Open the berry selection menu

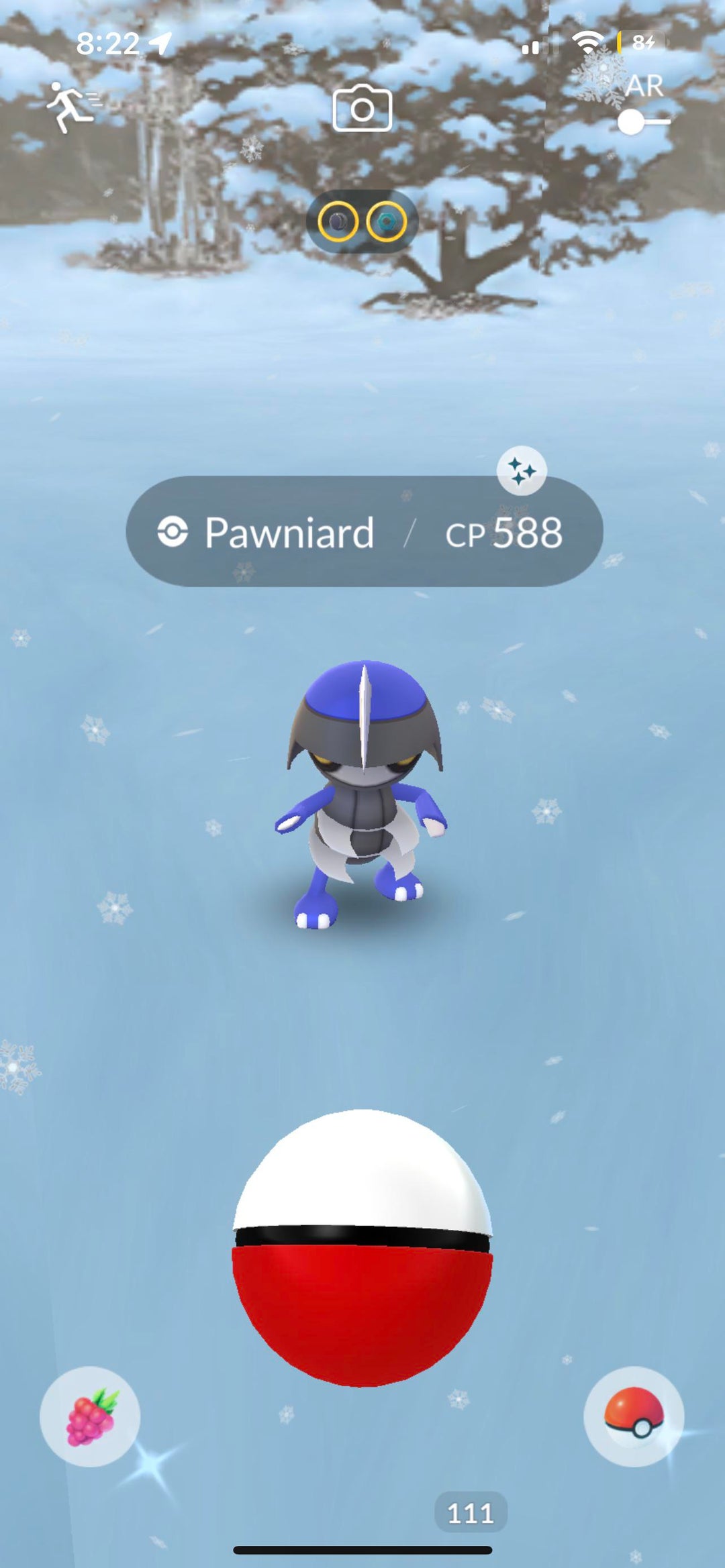click(x=90, y=1416)
